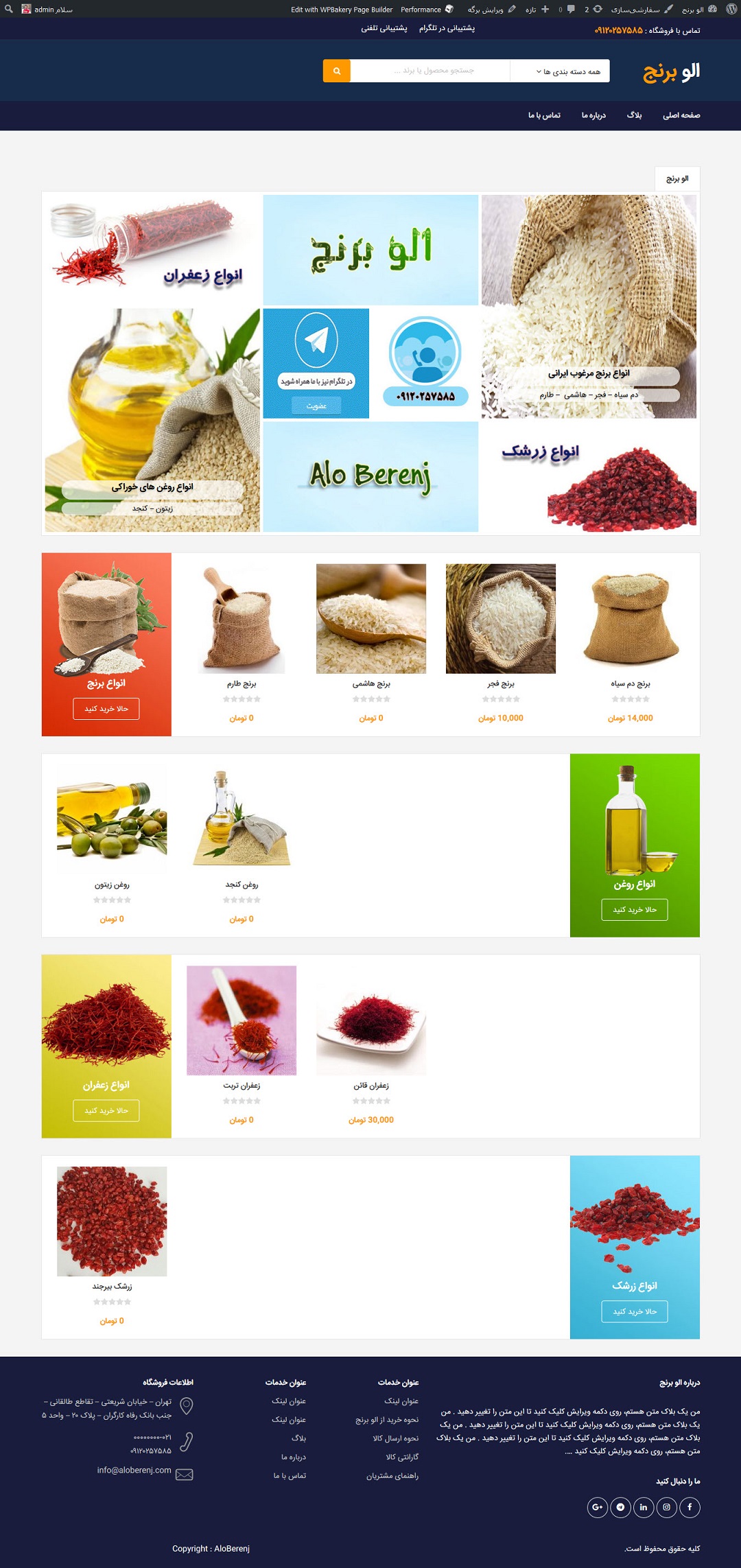Go to the بلاگ page
741x1568 pixels.
coord(634,115)
